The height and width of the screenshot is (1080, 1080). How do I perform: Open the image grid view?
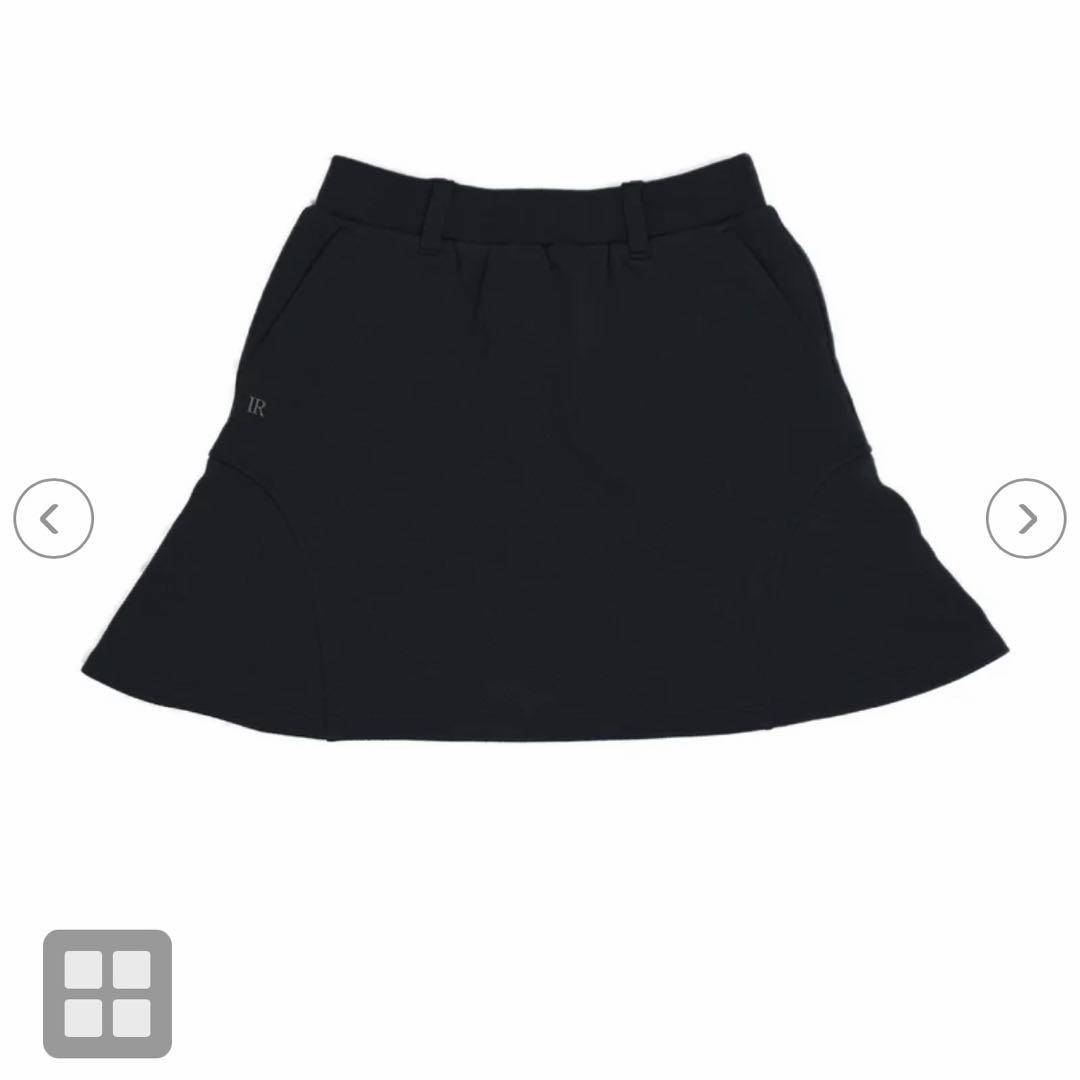107,993
